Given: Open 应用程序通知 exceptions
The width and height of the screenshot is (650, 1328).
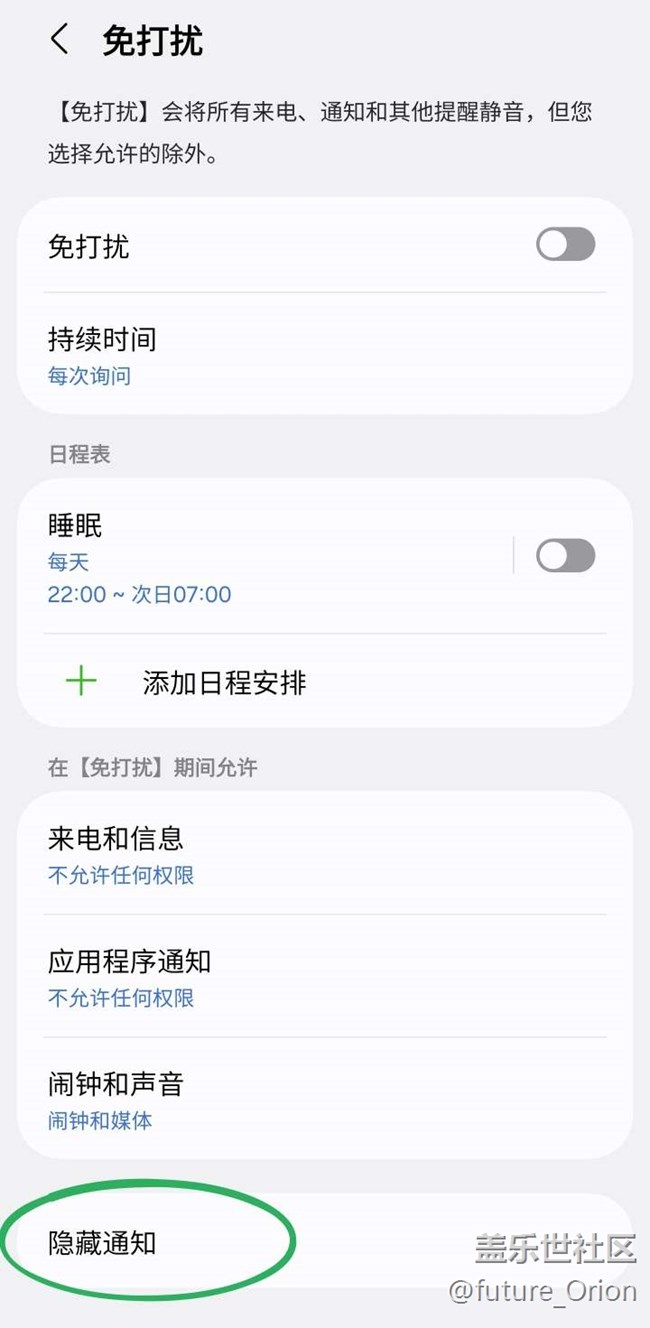Looking at the screenshot, I should click(300, 977).
